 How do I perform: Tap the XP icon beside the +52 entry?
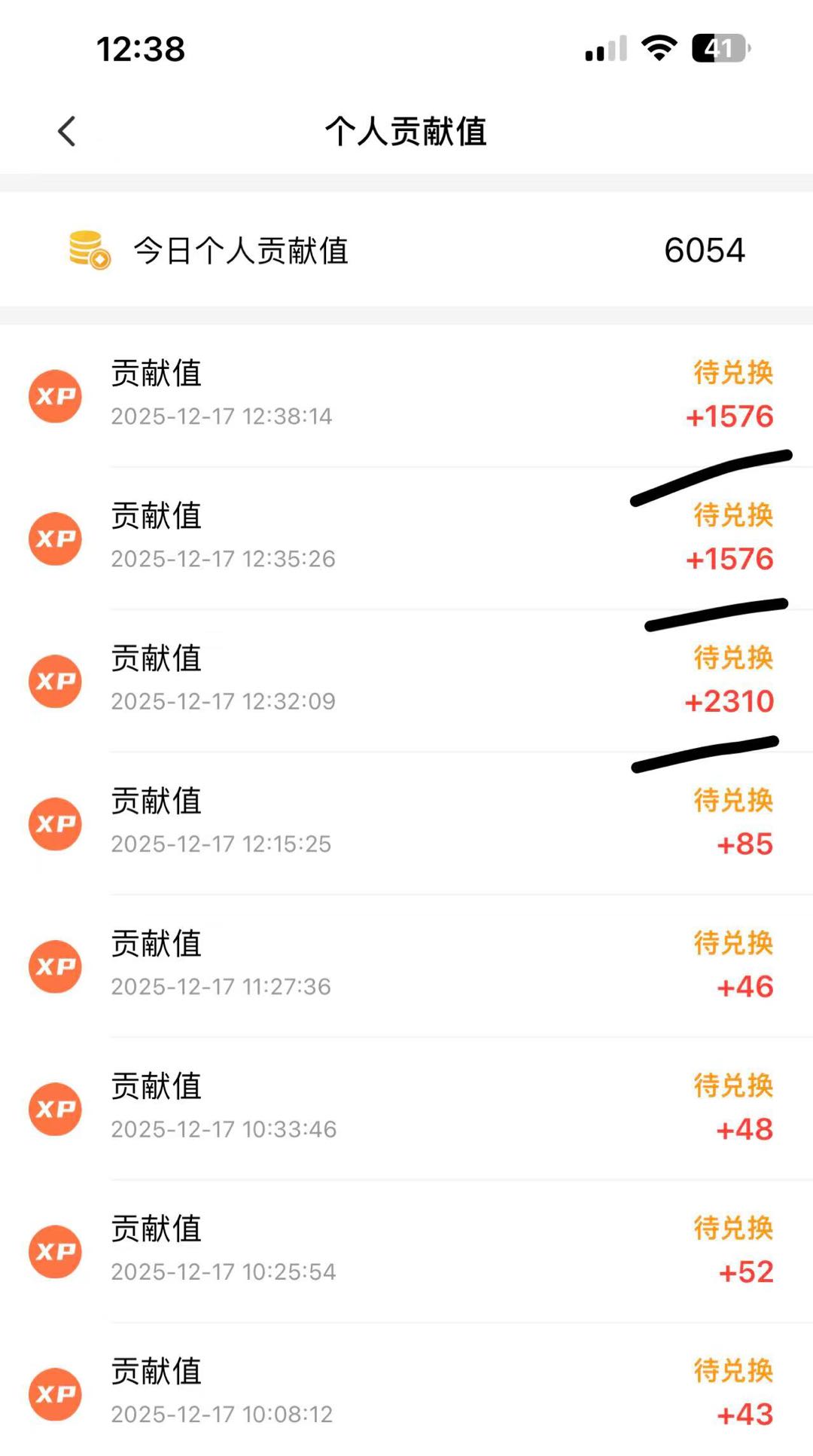pos(56,1251)
